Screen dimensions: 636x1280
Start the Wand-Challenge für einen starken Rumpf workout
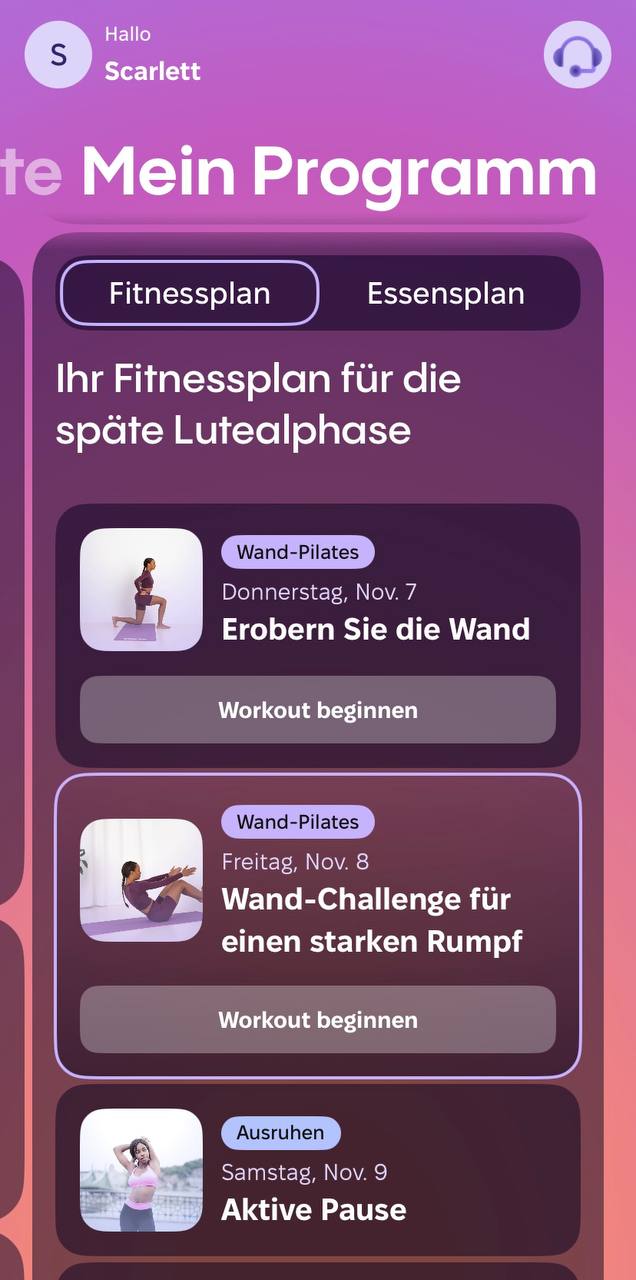coord(317,1020)
